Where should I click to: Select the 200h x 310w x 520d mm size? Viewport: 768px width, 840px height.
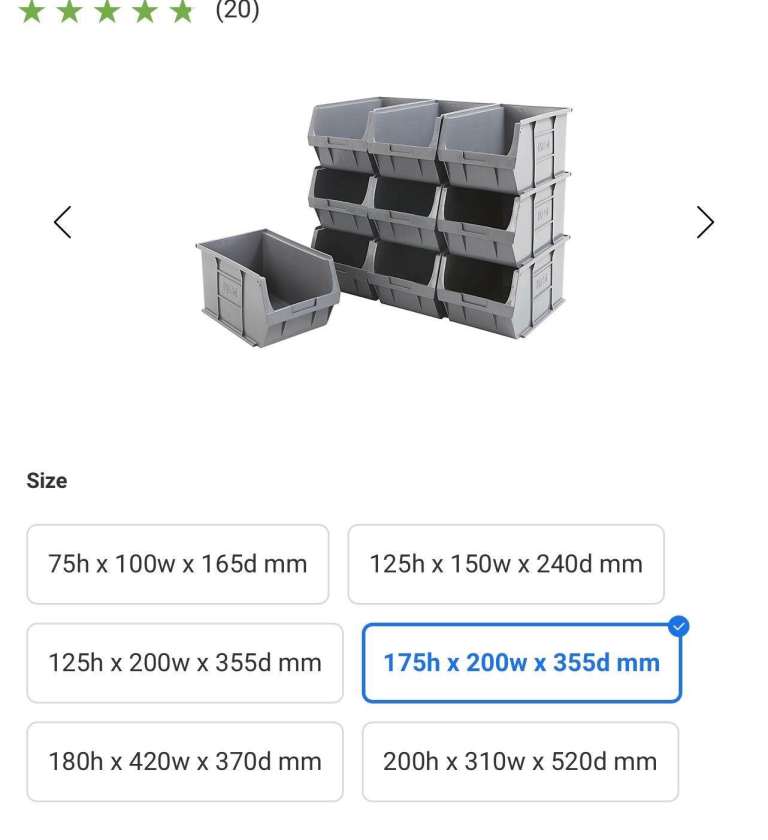[x=520, y=761]
